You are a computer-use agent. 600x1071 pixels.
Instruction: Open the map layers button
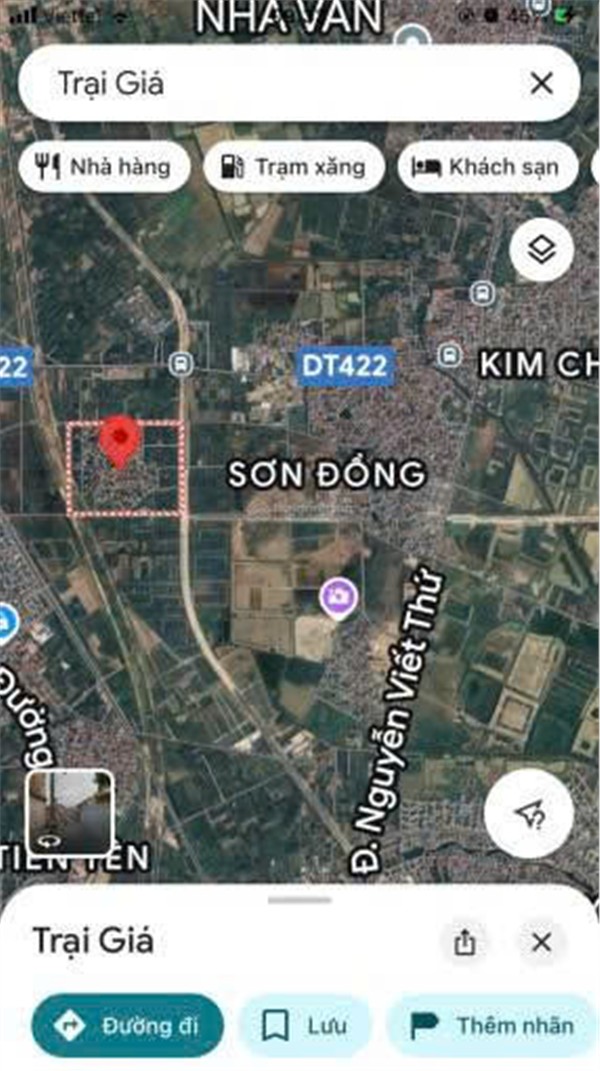pos(541,250)
